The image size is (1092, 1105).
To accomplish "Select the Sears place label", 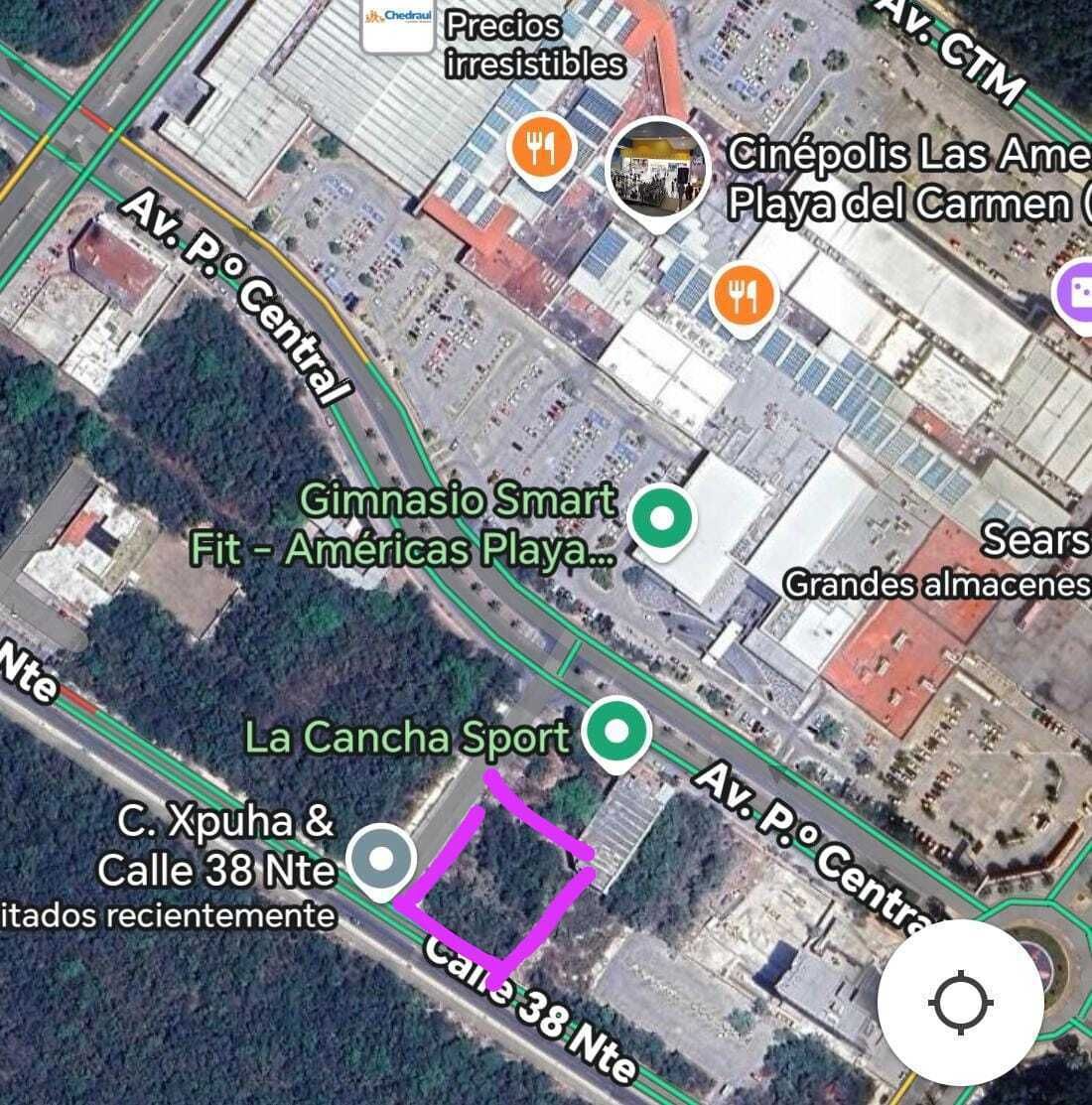I will 1034,541.
